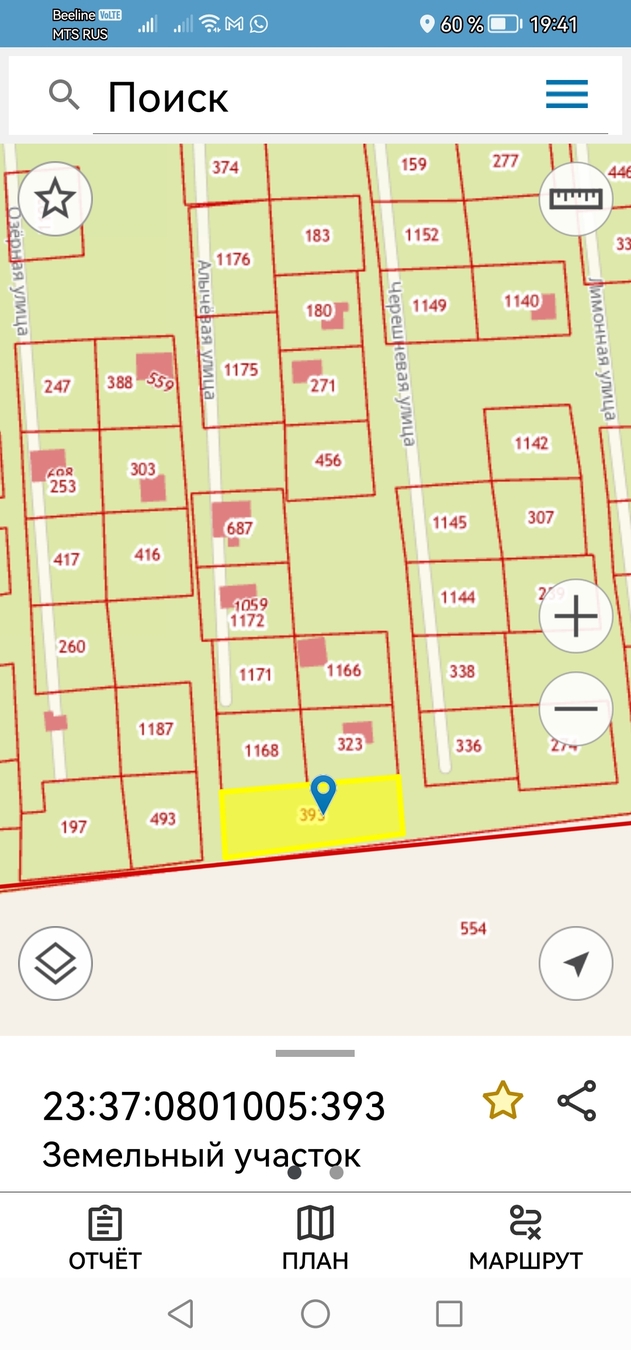Open favorites star button on map
The height and width of the screenshot is (1350, 631).
coord(55,199)
